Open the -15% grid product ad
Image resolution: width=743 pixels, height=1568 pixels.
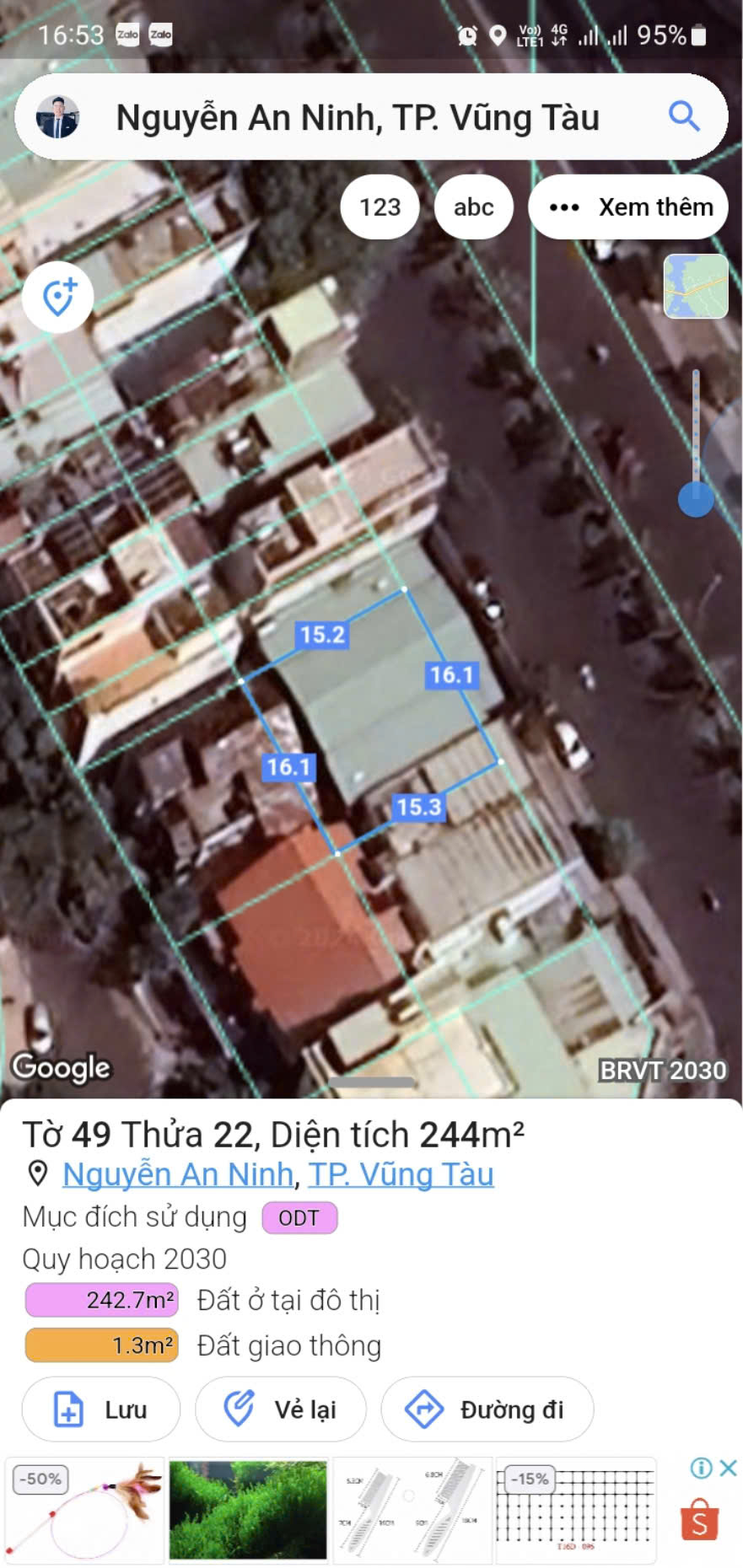point(576,1510)
